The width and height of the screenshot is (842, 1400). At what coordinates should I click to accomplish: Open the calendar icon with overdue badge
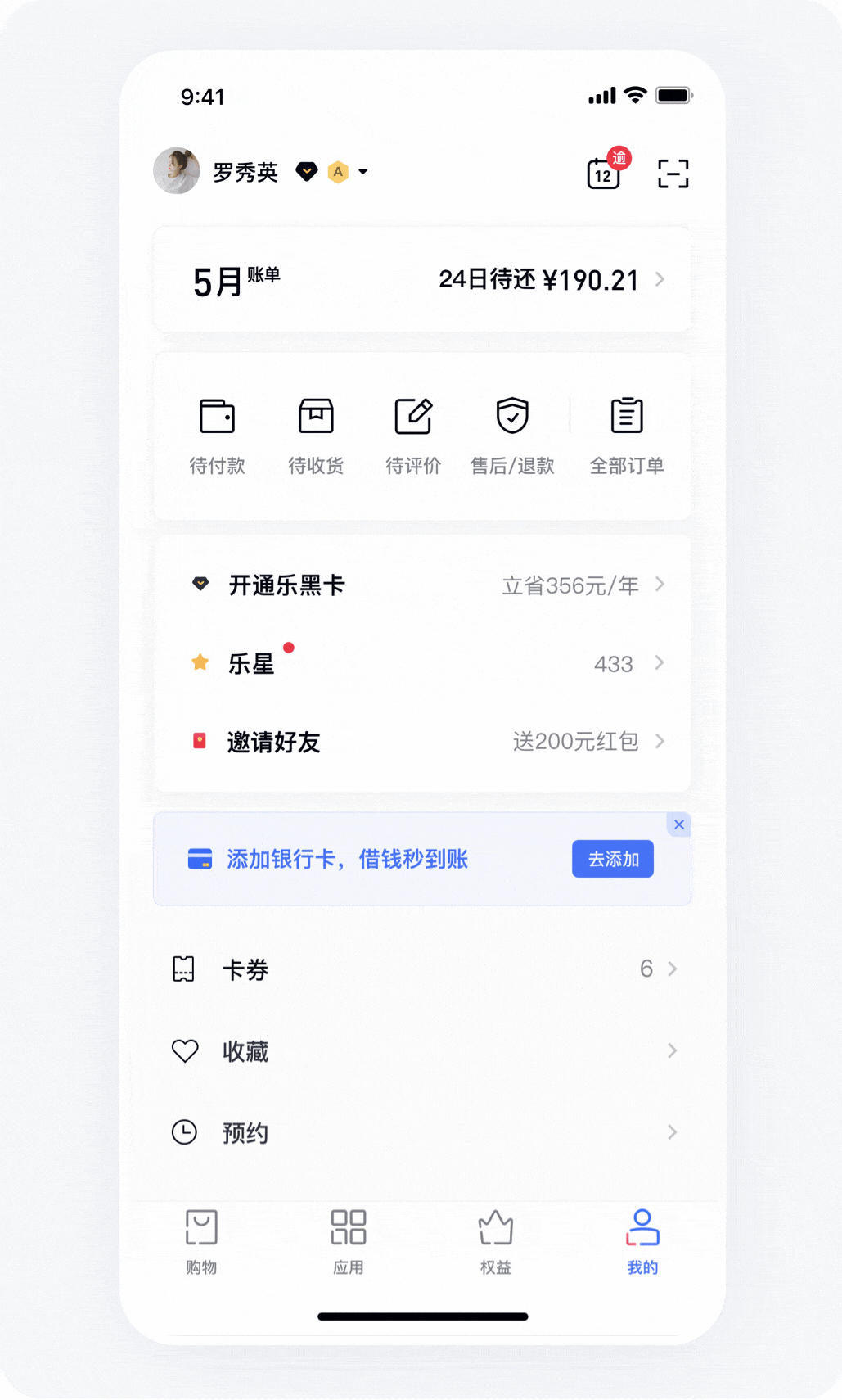pos(604,173)
